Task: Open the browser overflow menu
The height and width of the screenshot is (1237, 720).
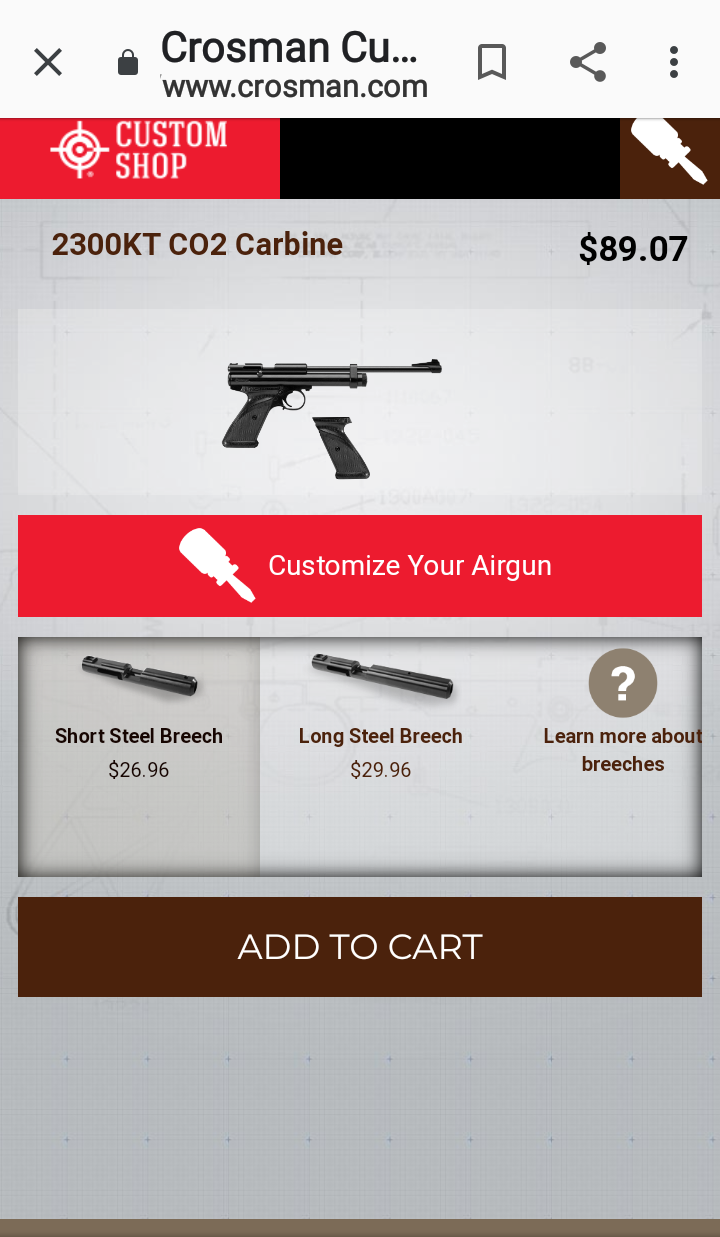Action: (x=674, y=63)
